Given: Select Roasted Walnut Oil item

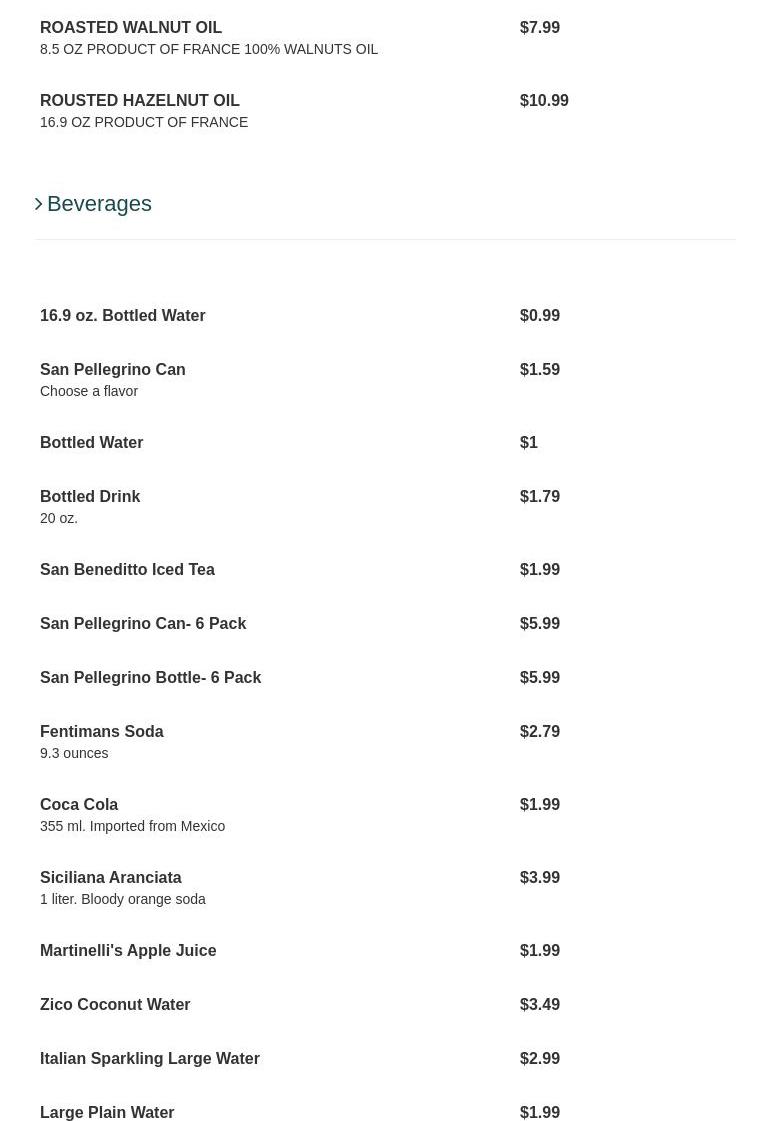Looking at the screenshot, I should pyautogui.click(x=131, y=28).
